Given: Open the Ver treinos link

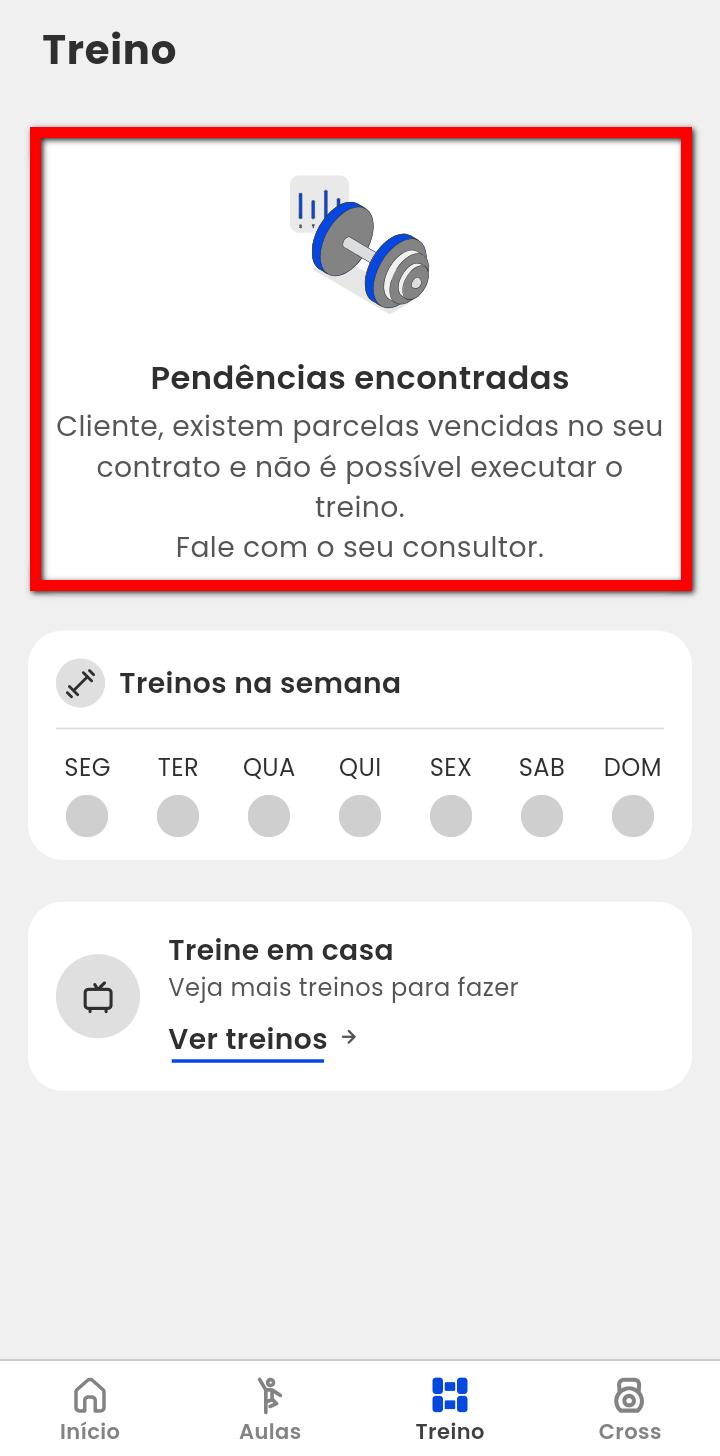Looking at the screenshot, I should coord(249,1039).
